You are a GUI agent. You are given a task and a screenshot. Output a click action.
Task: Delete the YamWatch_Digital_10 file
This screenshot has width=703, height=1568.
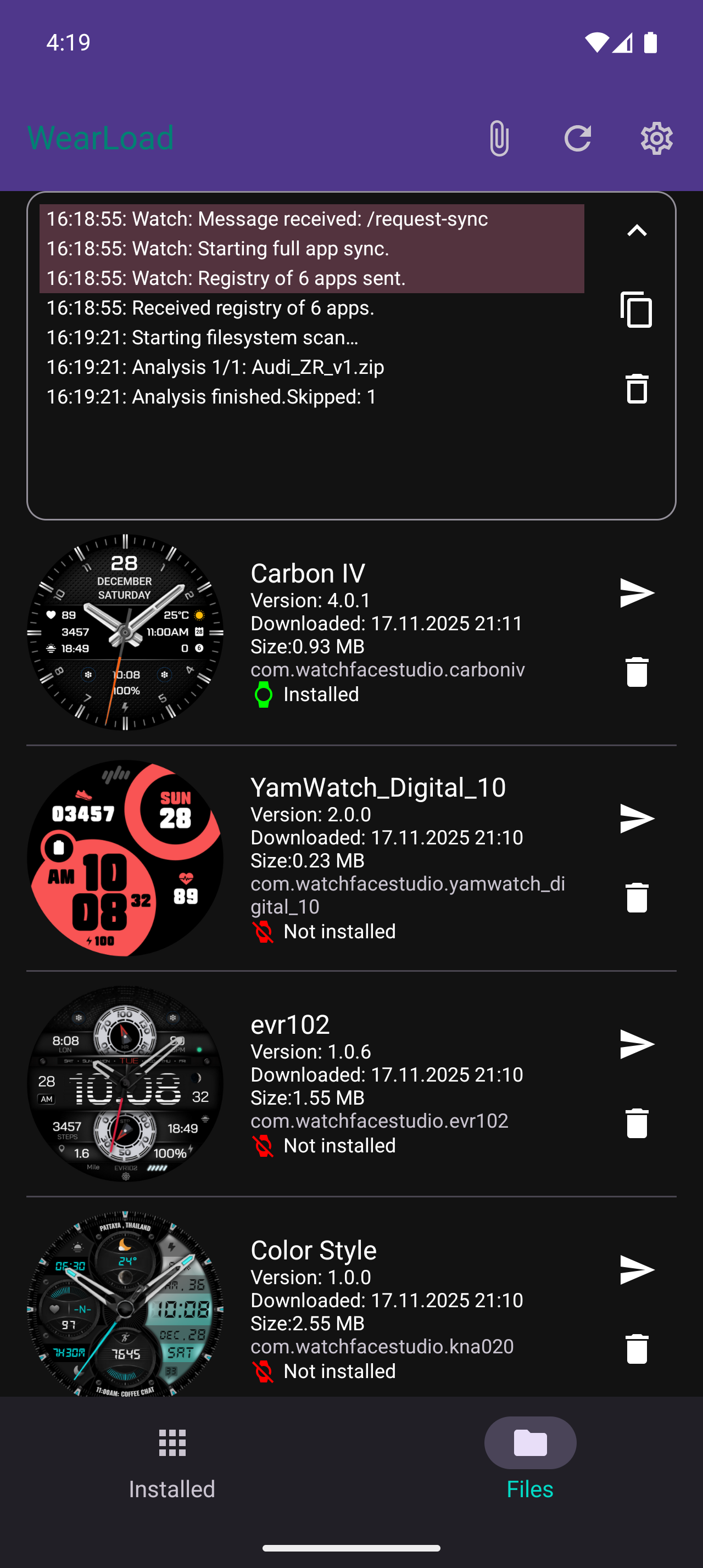coord(636,897)
